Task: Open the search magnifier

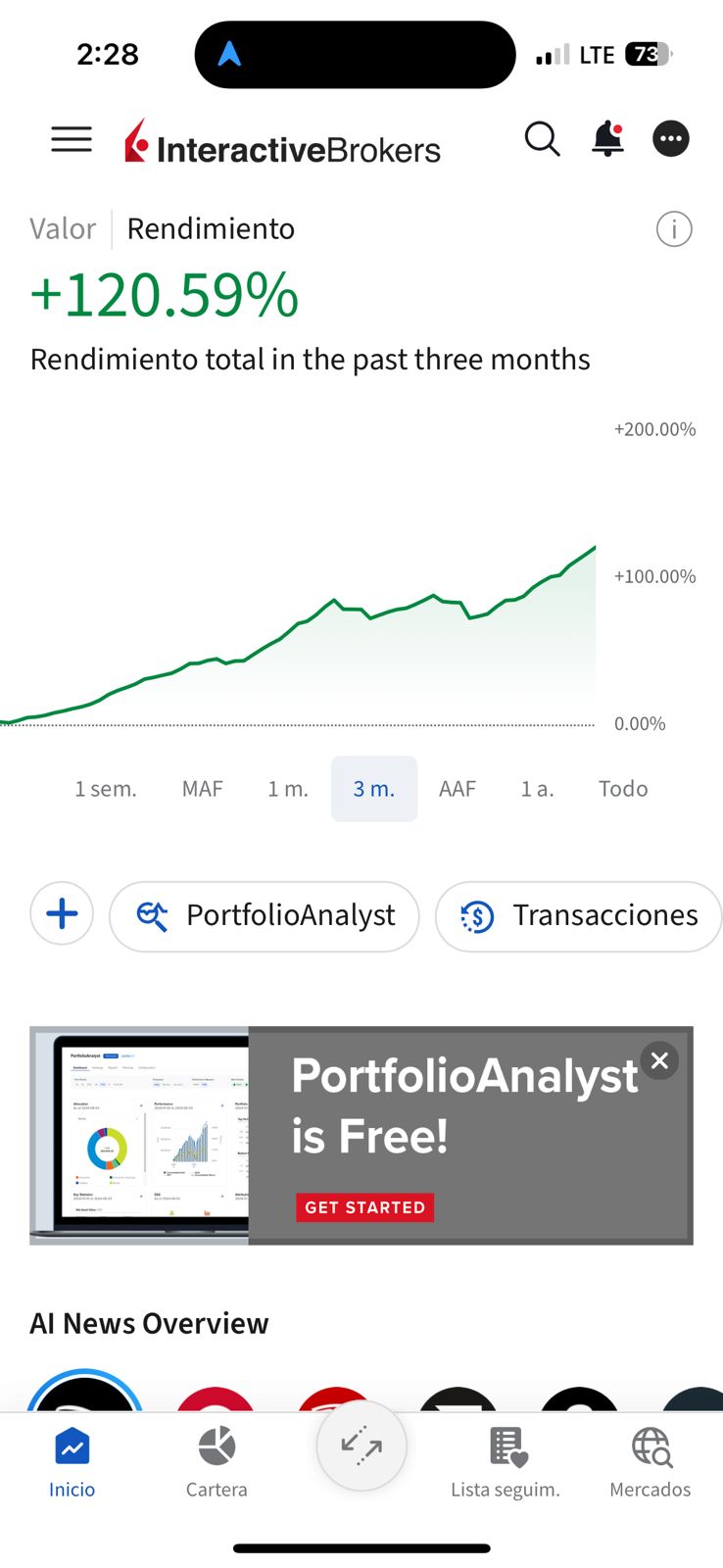Action: [x=542, y=139]
